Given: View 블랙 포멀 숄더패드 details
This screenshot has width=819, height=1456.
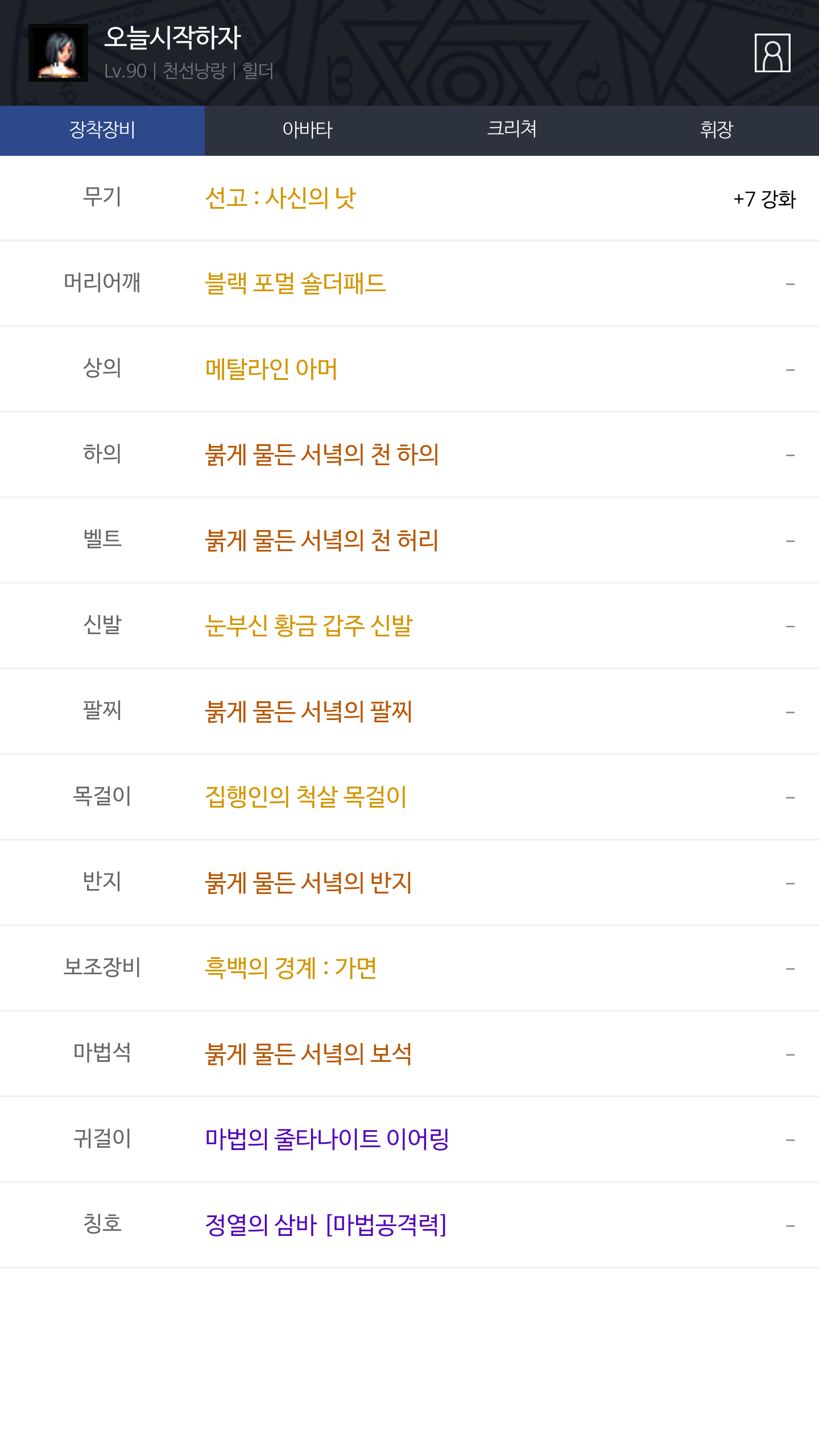Looking at the screenshot, I should click(x=295, y=283).
